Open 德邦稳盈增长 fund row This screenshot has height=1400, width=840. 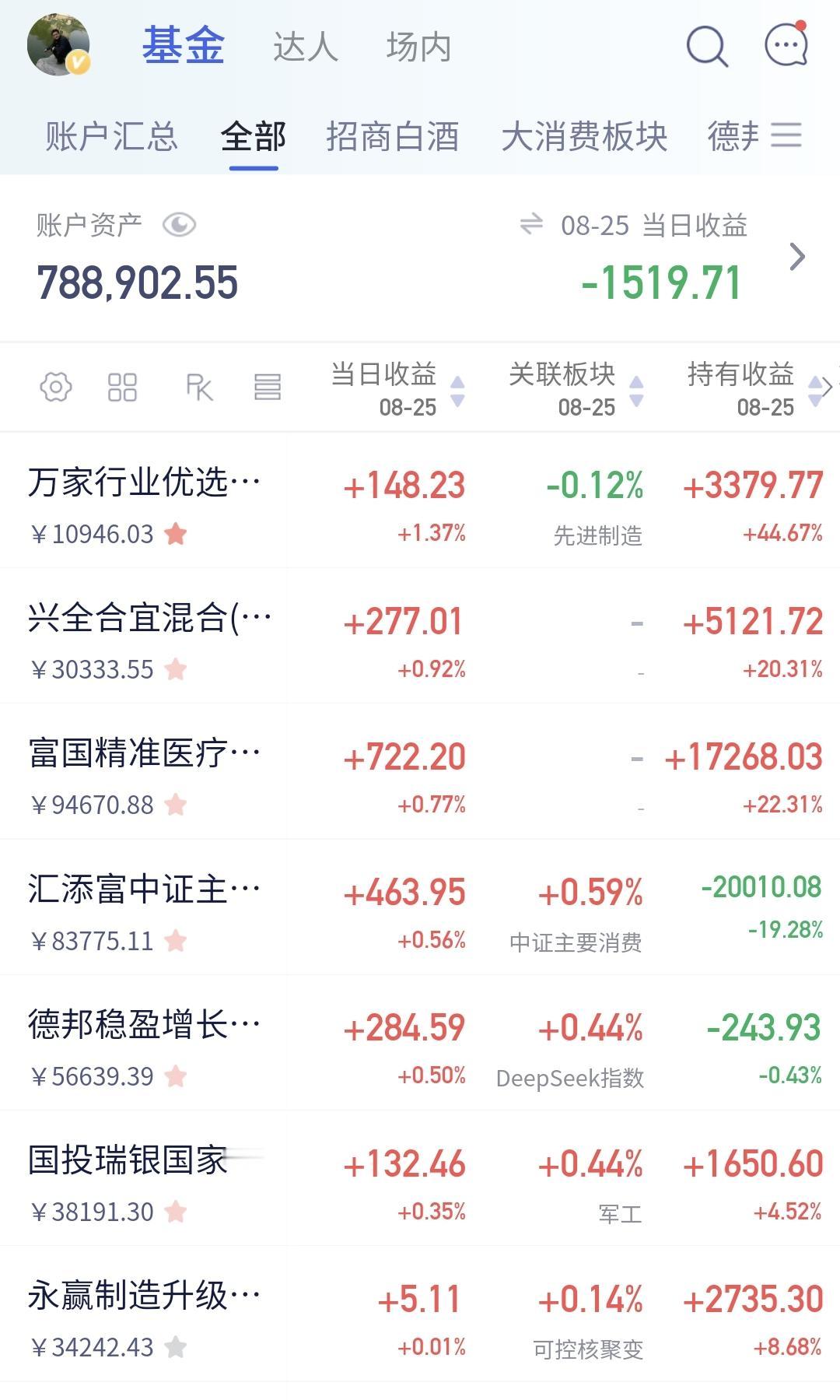click(x=420, y=1043)
